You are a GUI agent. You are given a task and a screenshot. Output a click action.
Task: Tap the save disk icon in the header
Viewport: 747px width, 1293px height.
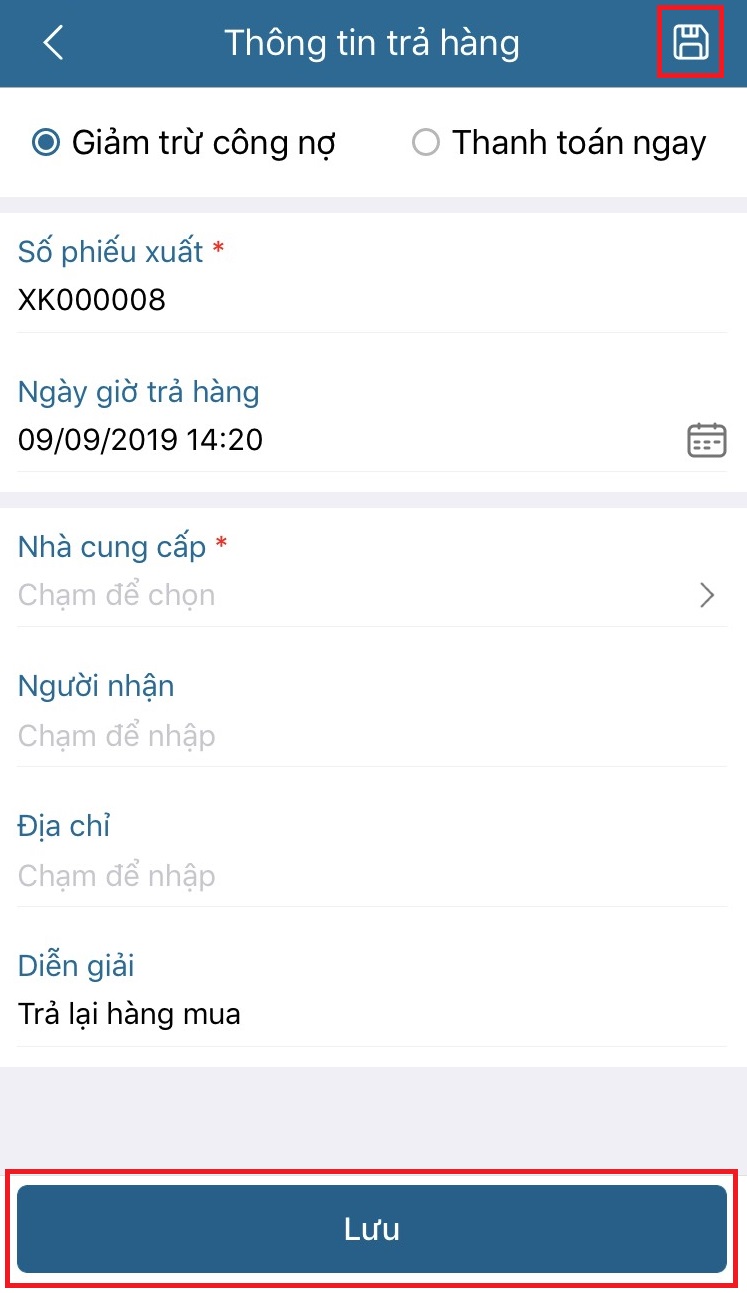690,43
